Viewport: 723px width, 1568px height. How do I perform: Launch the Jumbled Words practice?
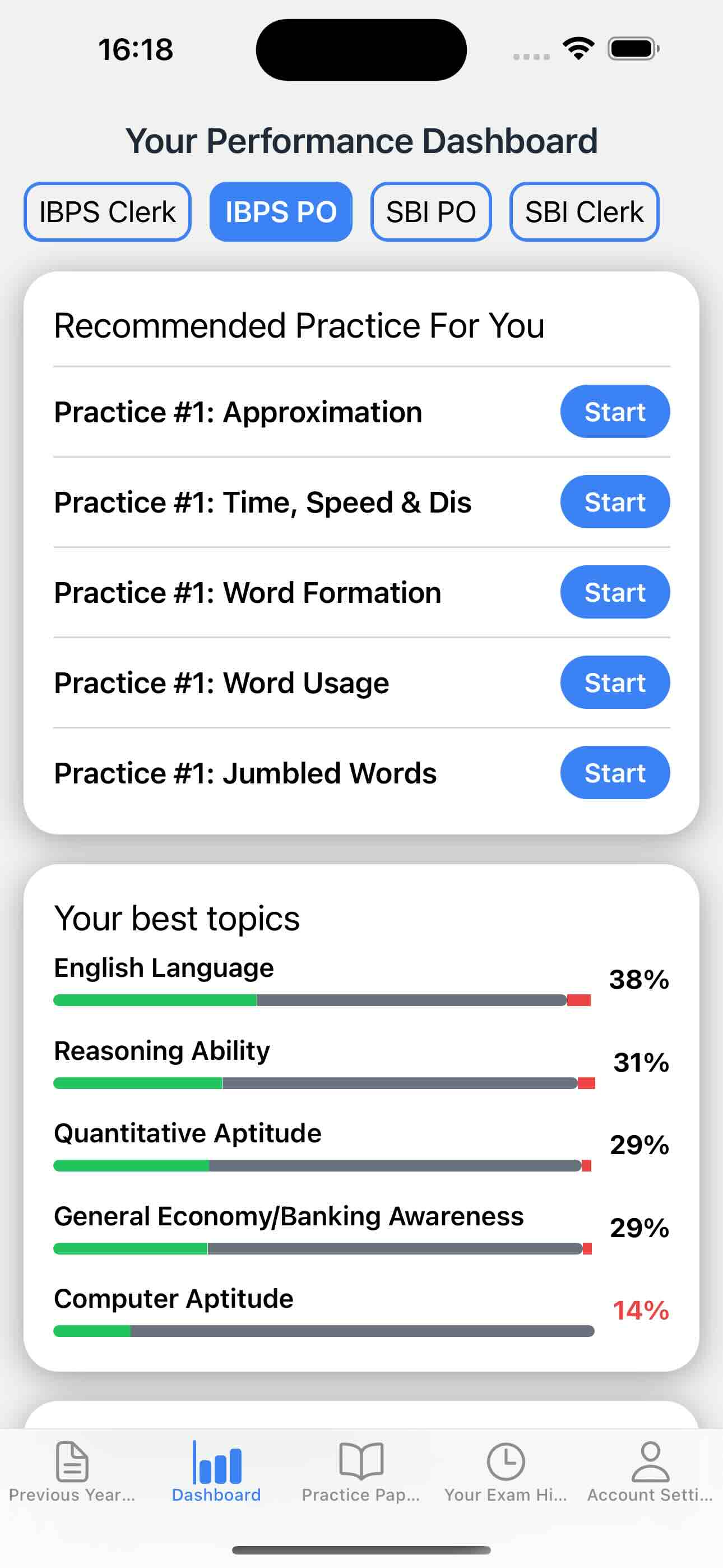[615, 772]
